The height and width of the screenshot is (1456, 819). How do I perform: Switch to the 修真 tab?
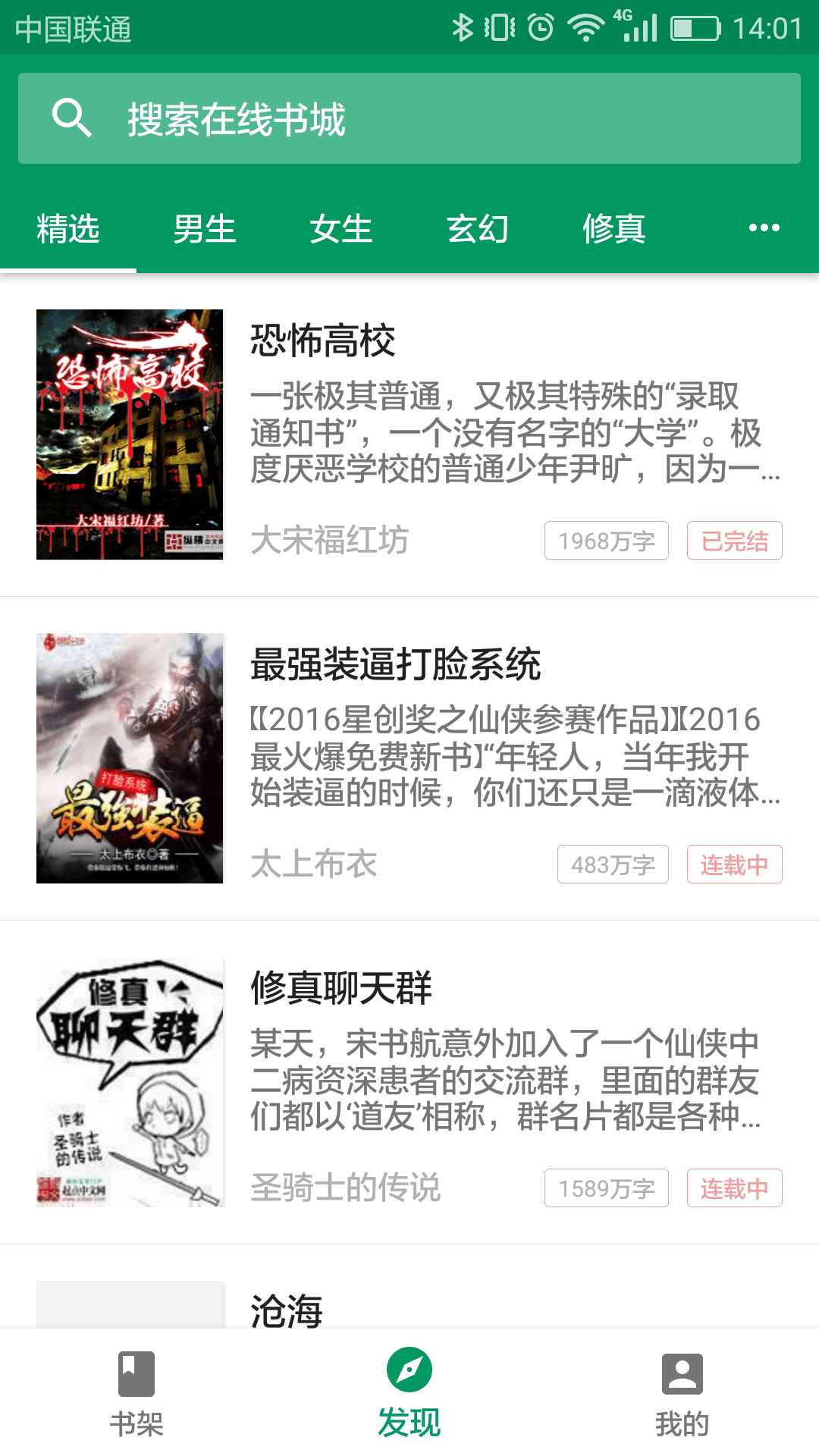(614, 228)
